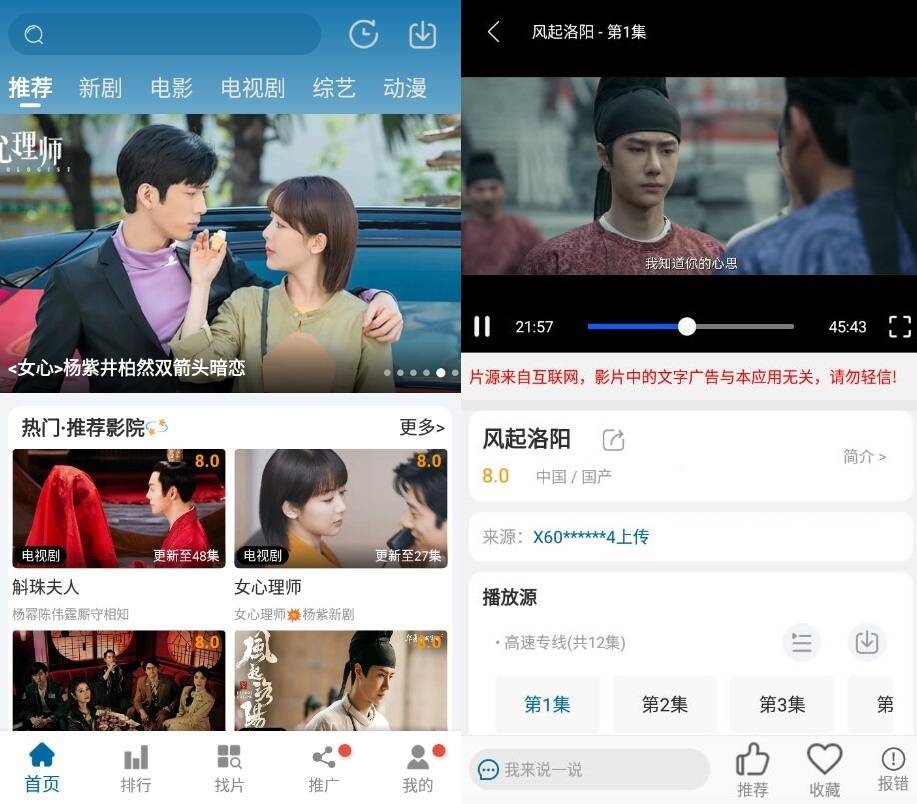Go to 找片 in bottom navigation
917x804 pixels.
click(229, 769)
